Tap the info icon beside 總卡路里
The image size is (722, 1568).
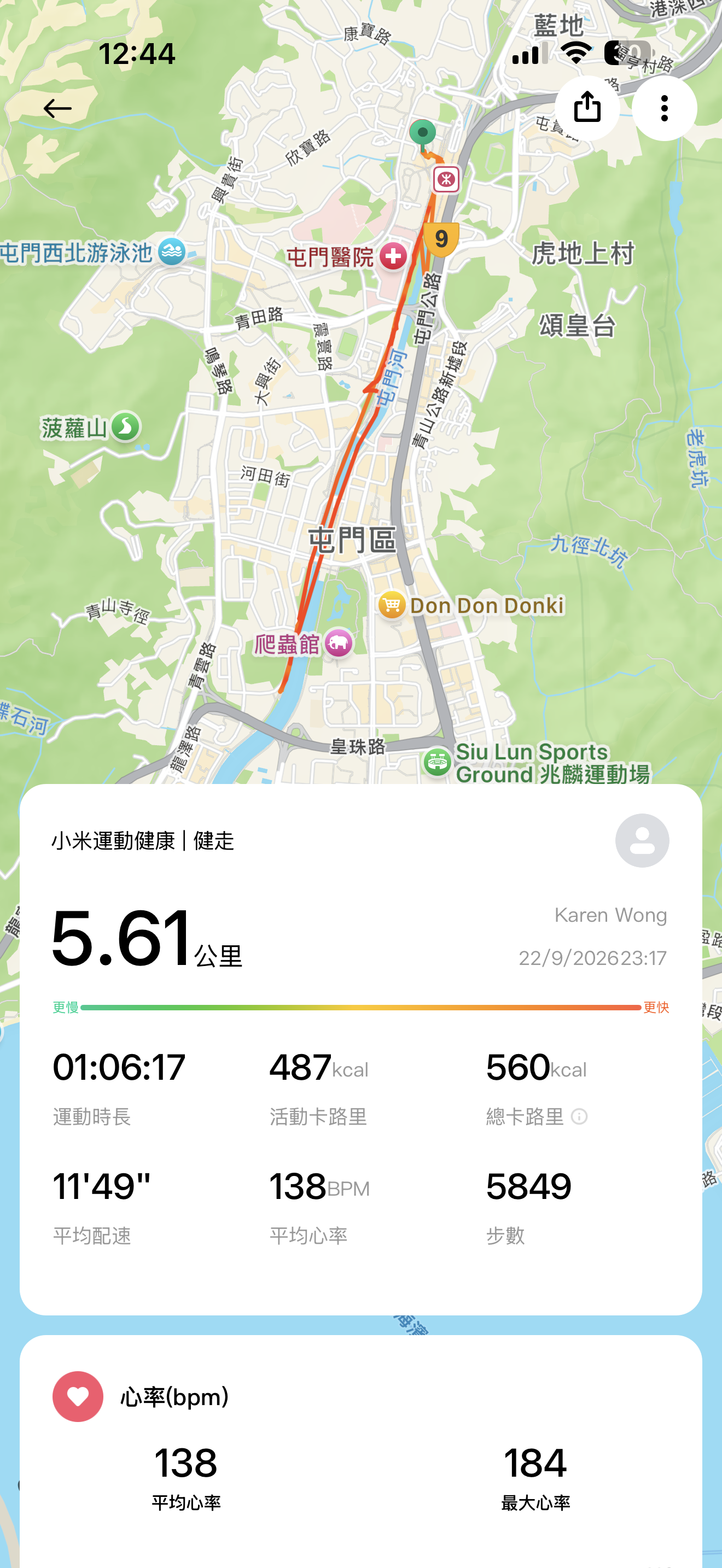click(580, 1116)
